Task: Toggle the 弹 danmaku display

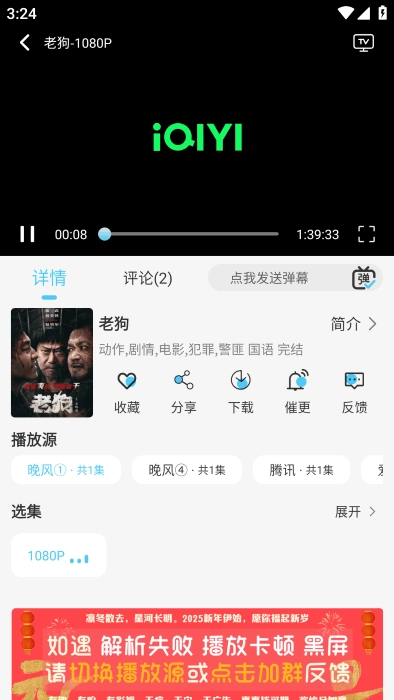Action: (x=364, y=278)
